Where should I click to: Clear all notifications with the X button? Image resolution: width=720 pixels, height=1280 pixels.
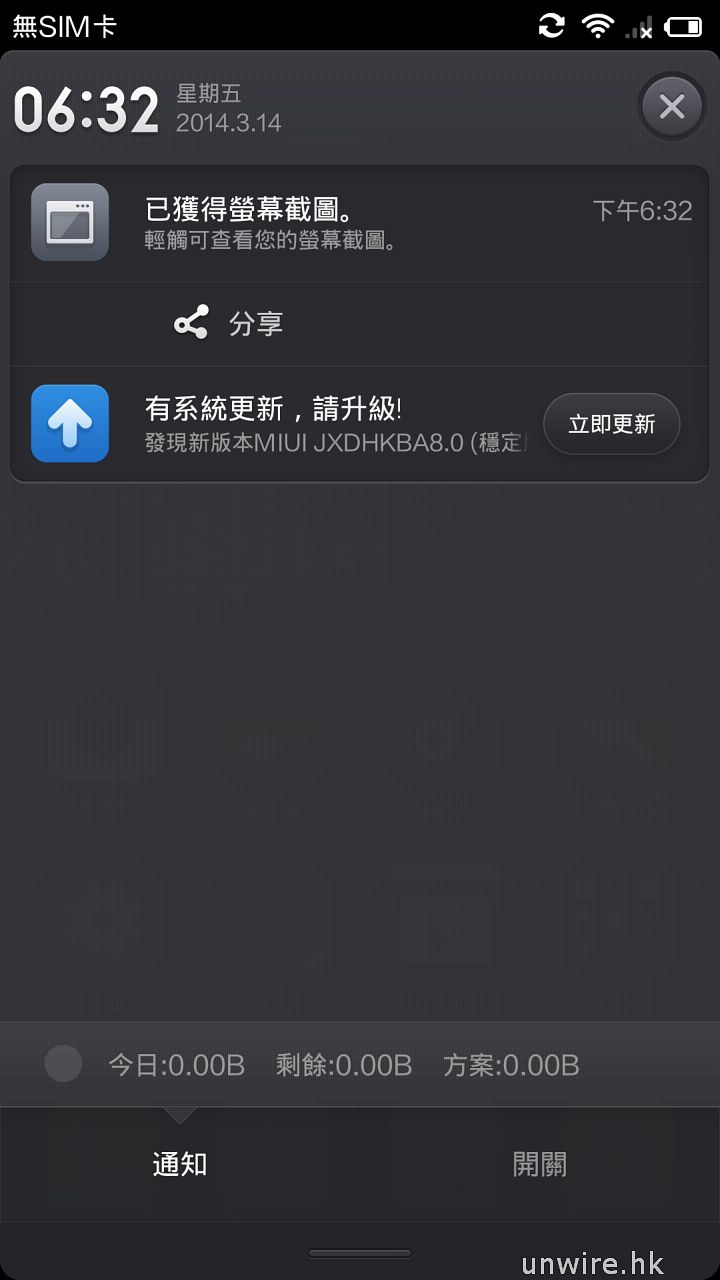pos(672,107)
